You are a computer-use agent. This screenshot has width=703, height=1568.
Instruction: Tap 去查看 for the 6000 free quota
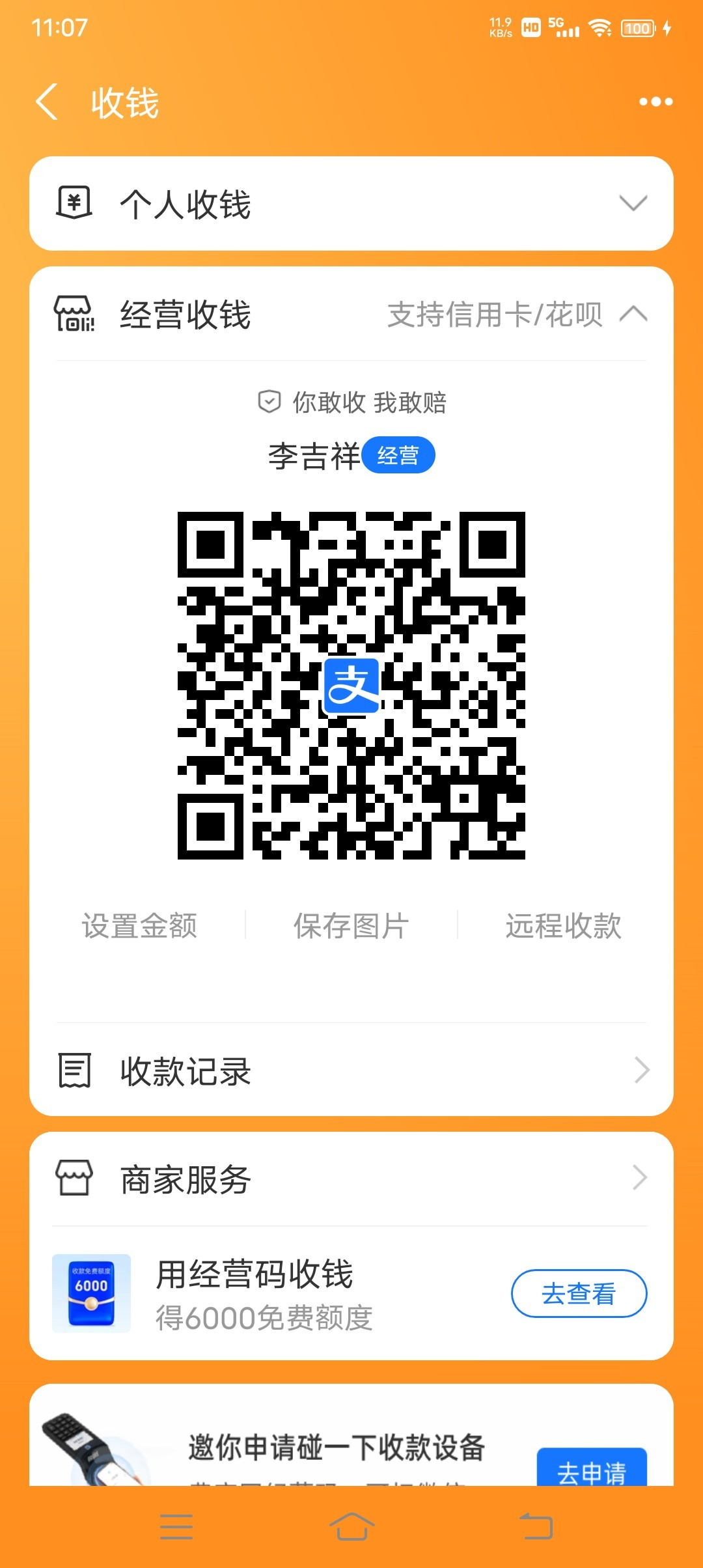(x=579, y=1293)
